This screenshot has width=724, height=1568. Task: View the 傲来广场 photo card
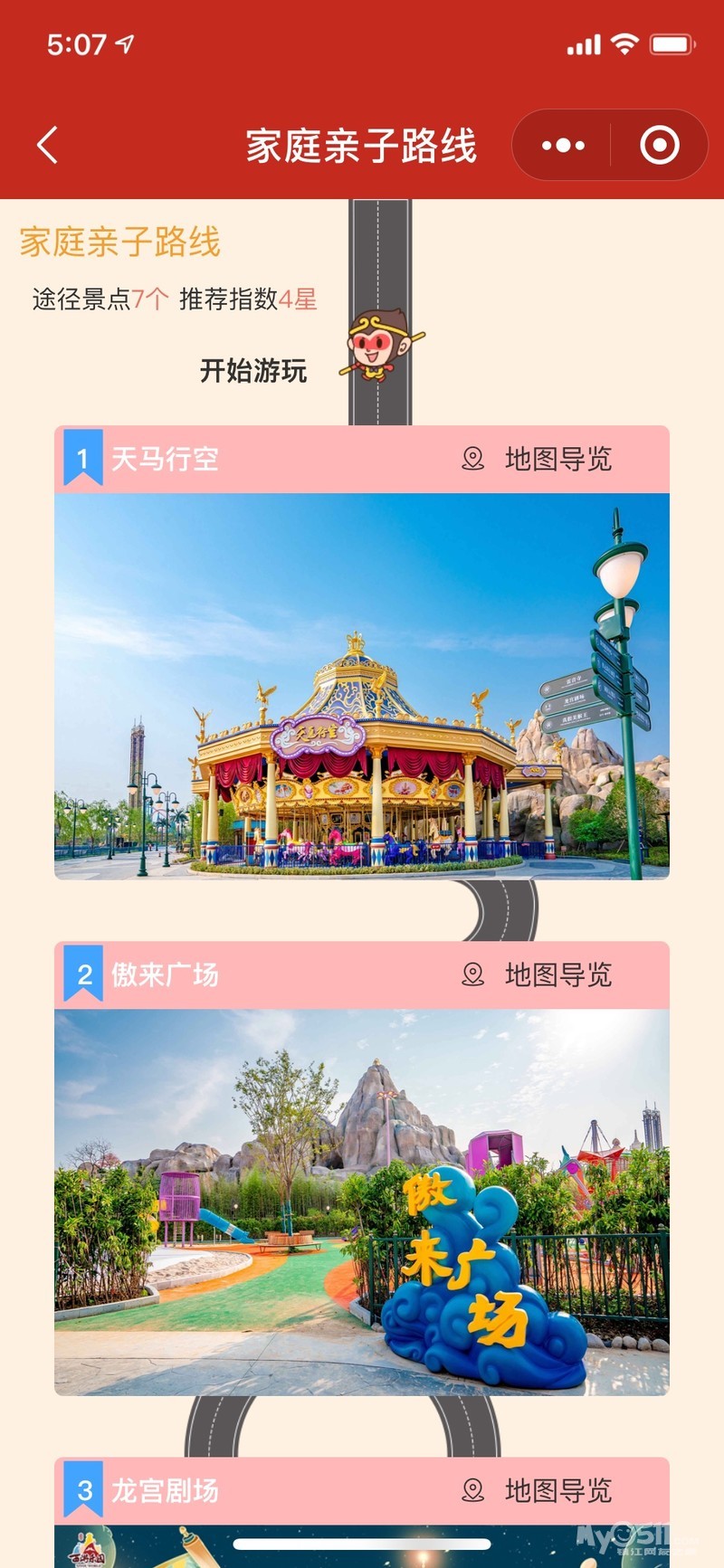click(x=362, y=1202)
